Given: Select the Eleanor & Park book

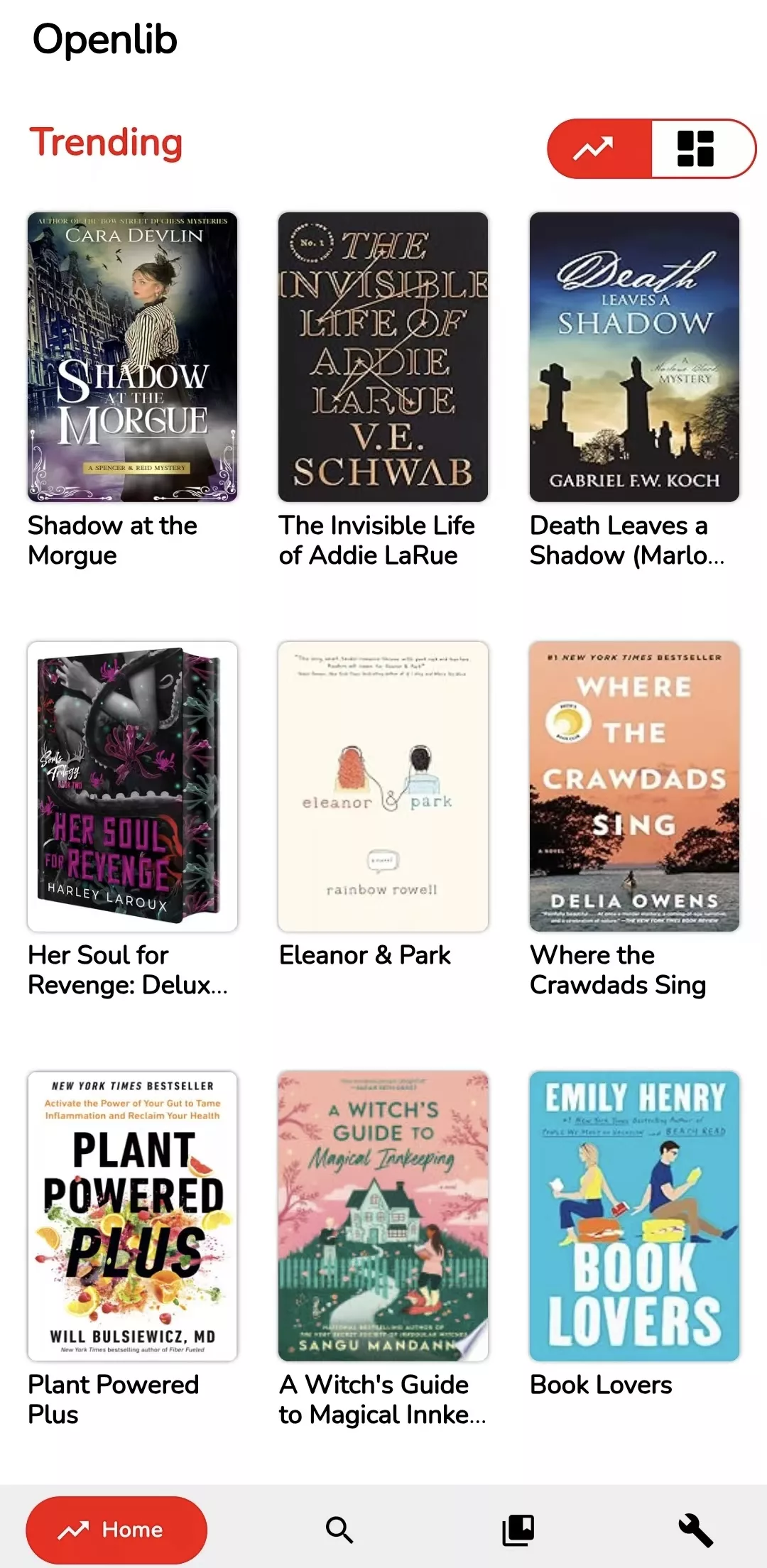Looking at the screenshot, I should pyautogui.click(x=383, y=786).
